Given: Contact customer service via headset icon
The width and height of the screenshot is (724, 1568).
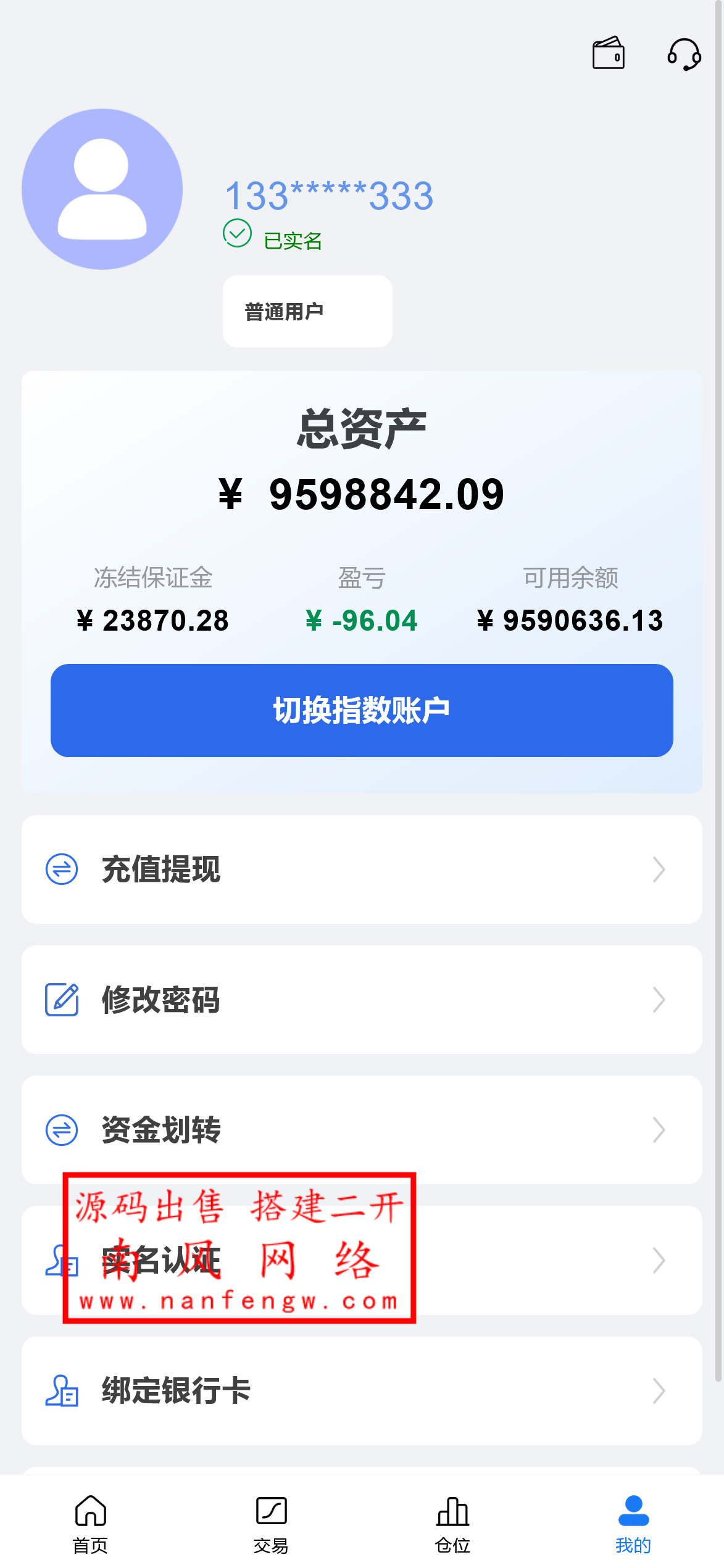Looking at the screenshot, I should (x=684, y=54).
